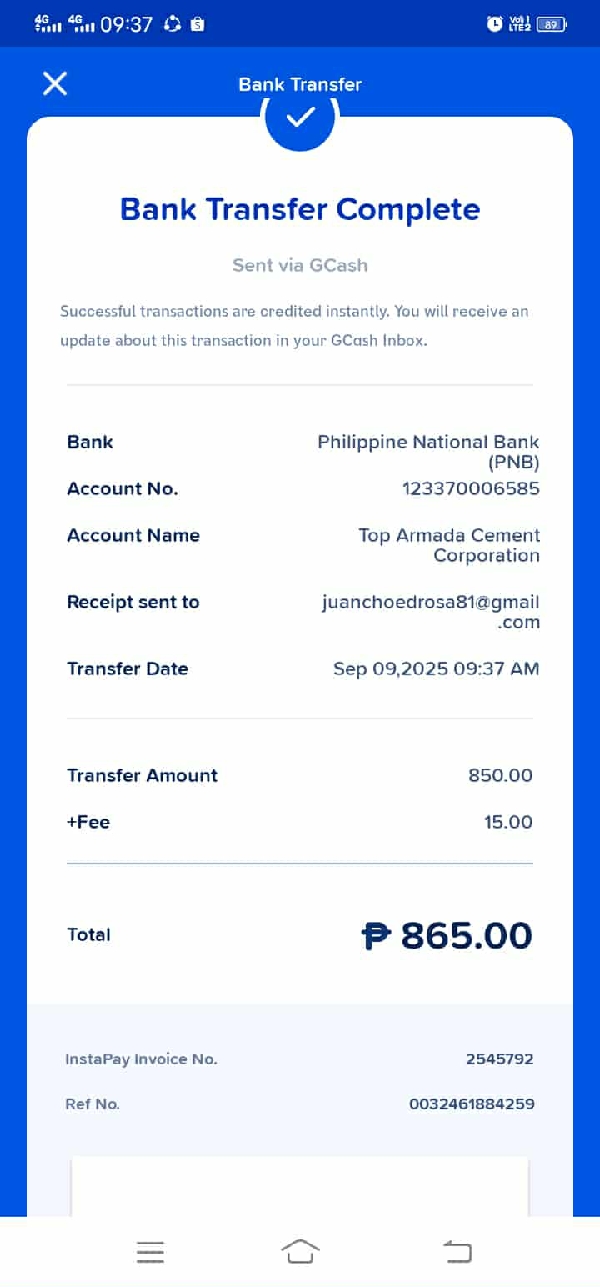Tap the system back button

(457, 1251)
